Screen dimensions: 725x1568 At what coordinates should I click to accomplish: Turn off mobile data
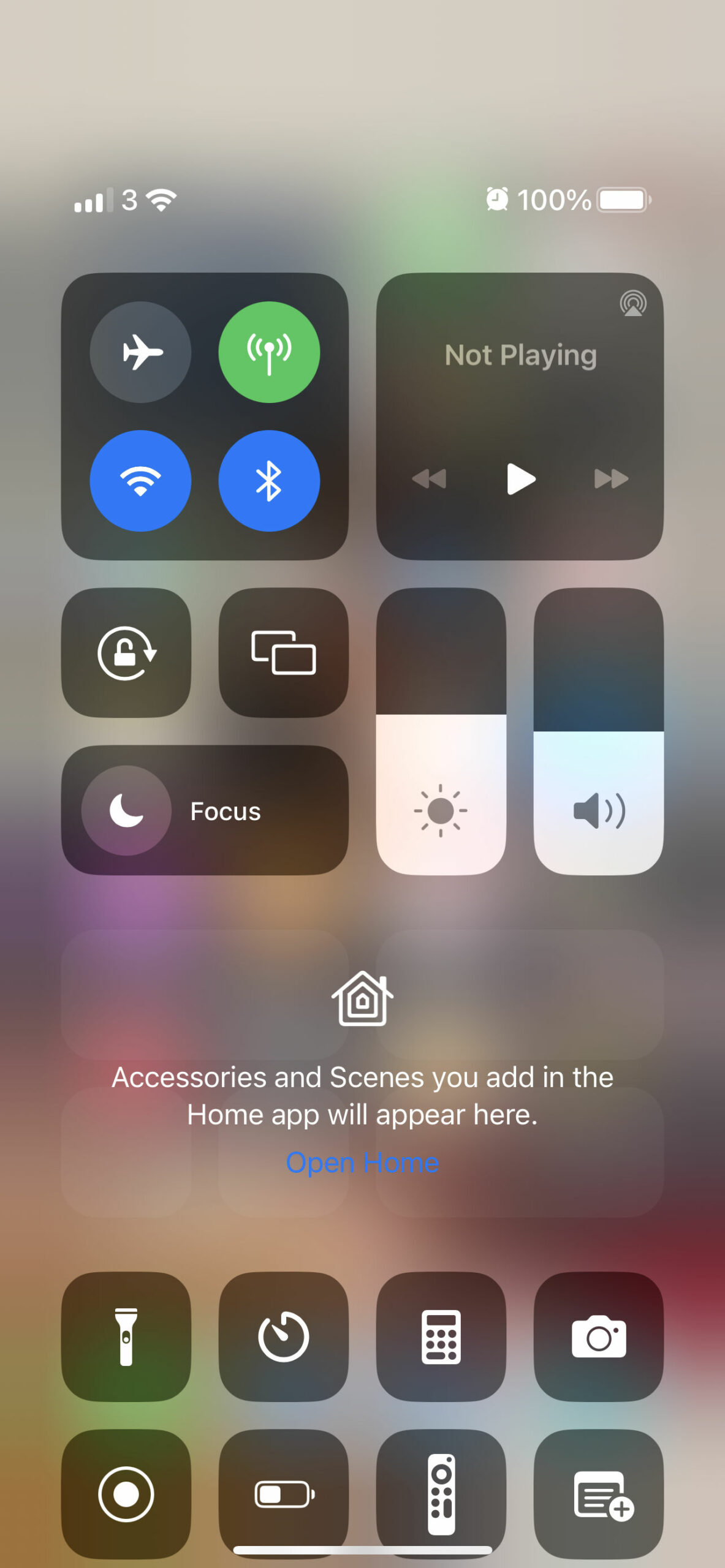[x=269, y=352]
